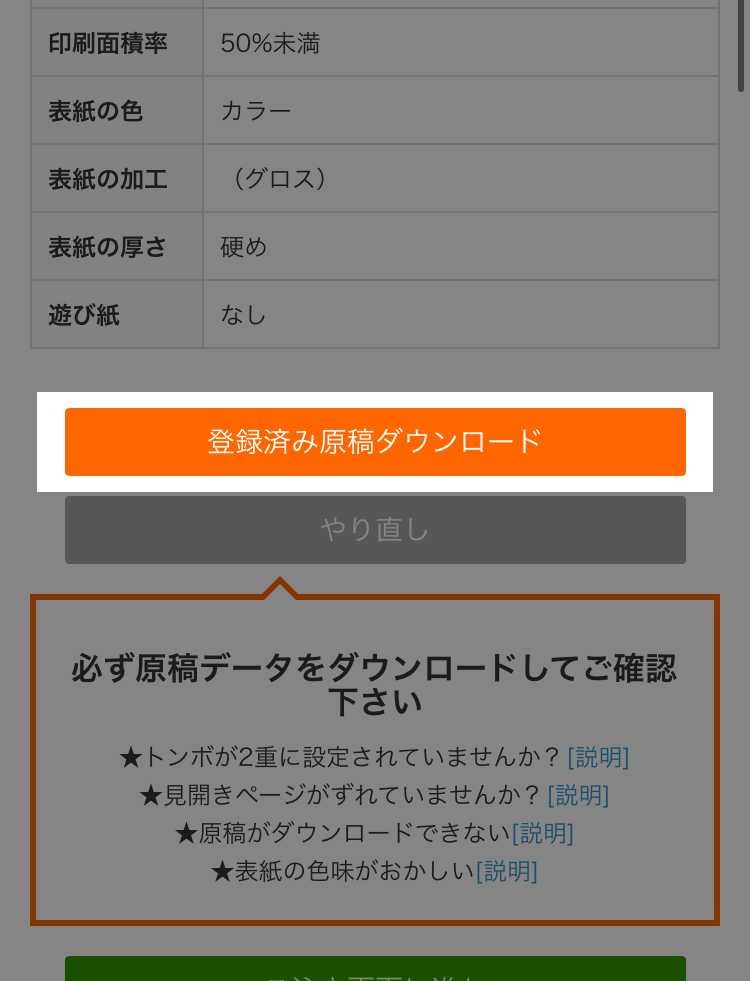
Task: Select the やり直し button
Action: pyautogui.click(x=375, y=529)
